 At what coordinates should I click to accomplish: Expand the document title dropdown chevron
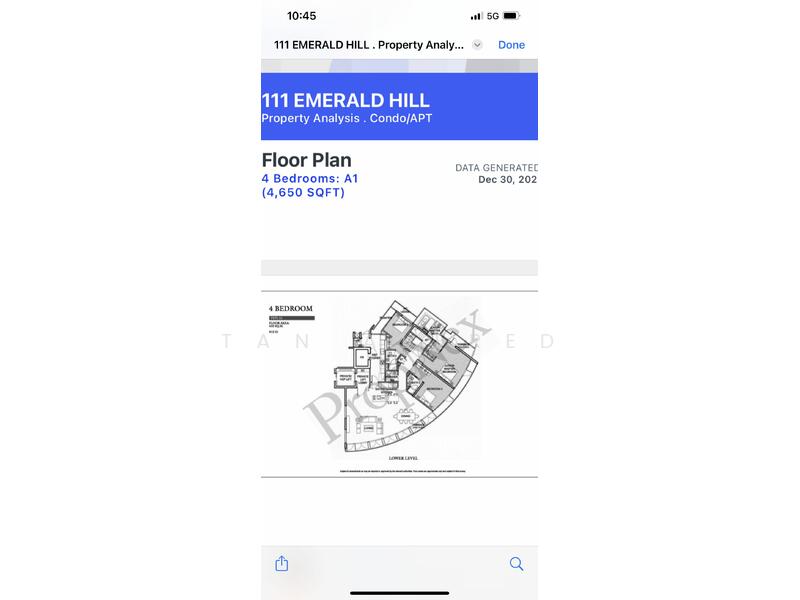click(x=478, y=45)
